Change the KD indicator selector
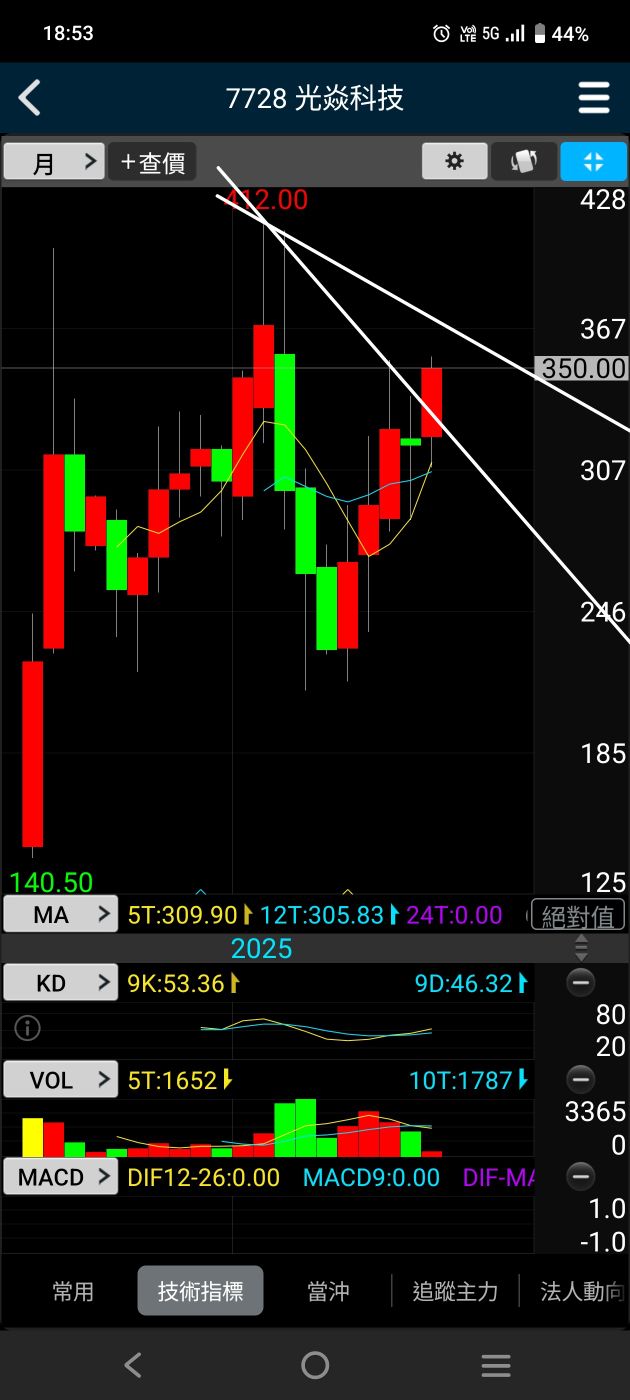Viewport: 630px width, 1400px height. (60, 983)
